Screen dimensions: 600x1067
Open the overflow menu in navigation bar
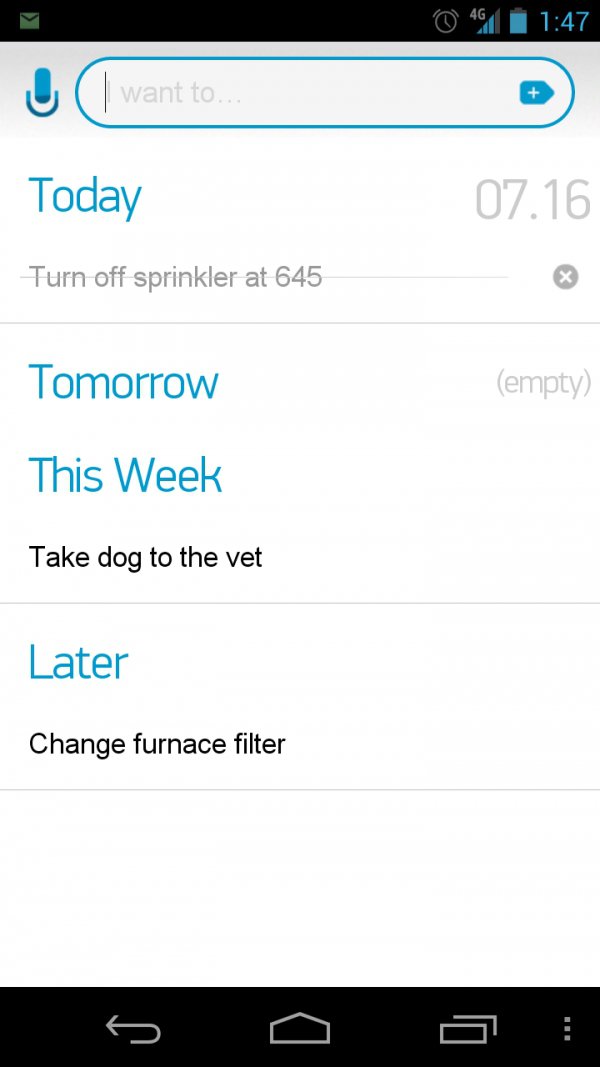click(567, 1028)
